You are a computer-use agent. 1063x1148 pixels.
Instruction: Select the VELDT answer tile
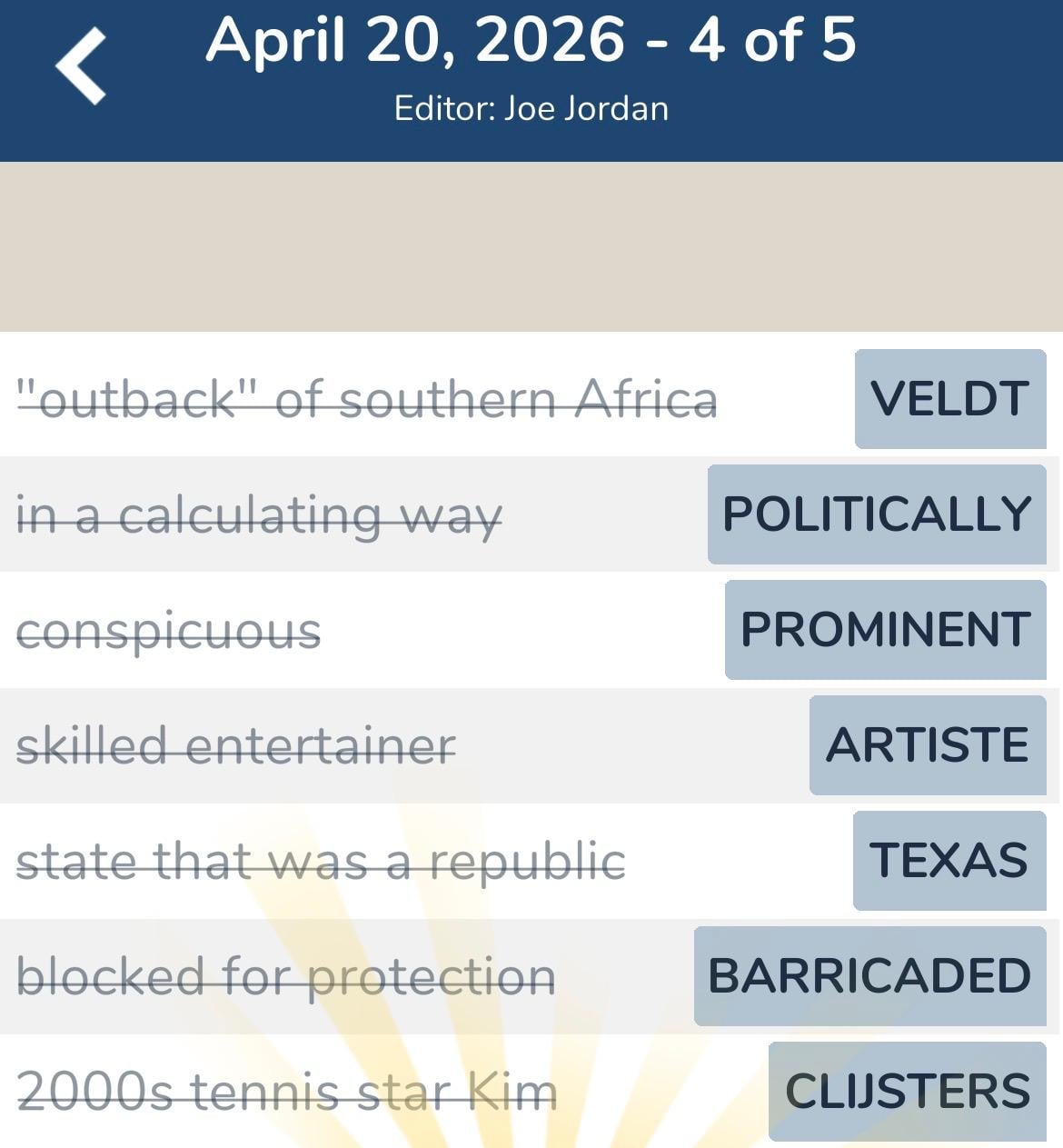pyautogui.click(x=949, y=398)
